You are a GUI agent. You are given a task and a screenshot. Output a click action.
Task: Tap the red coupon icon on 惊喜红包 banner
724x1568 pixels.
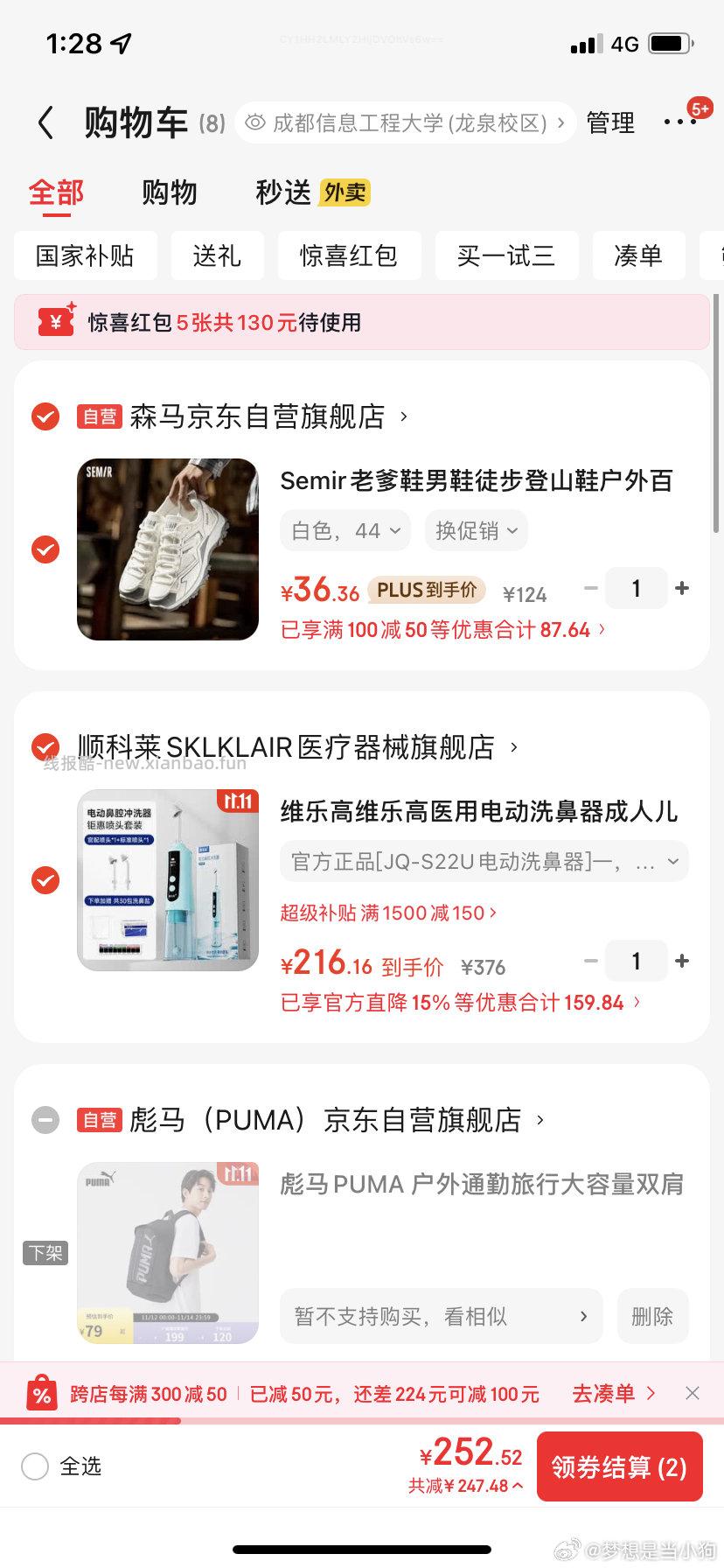[x=54, y=322]
